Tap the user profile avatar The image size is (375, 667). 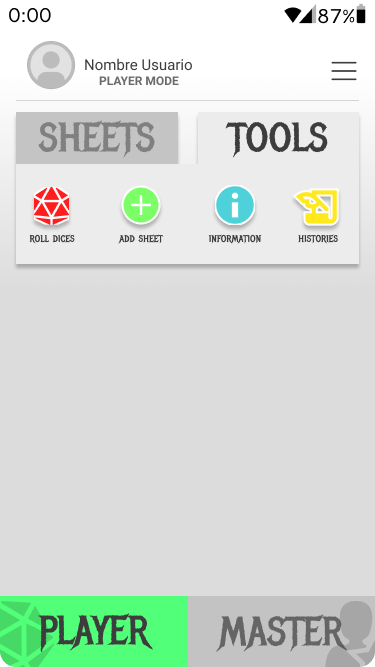[51, 65]
